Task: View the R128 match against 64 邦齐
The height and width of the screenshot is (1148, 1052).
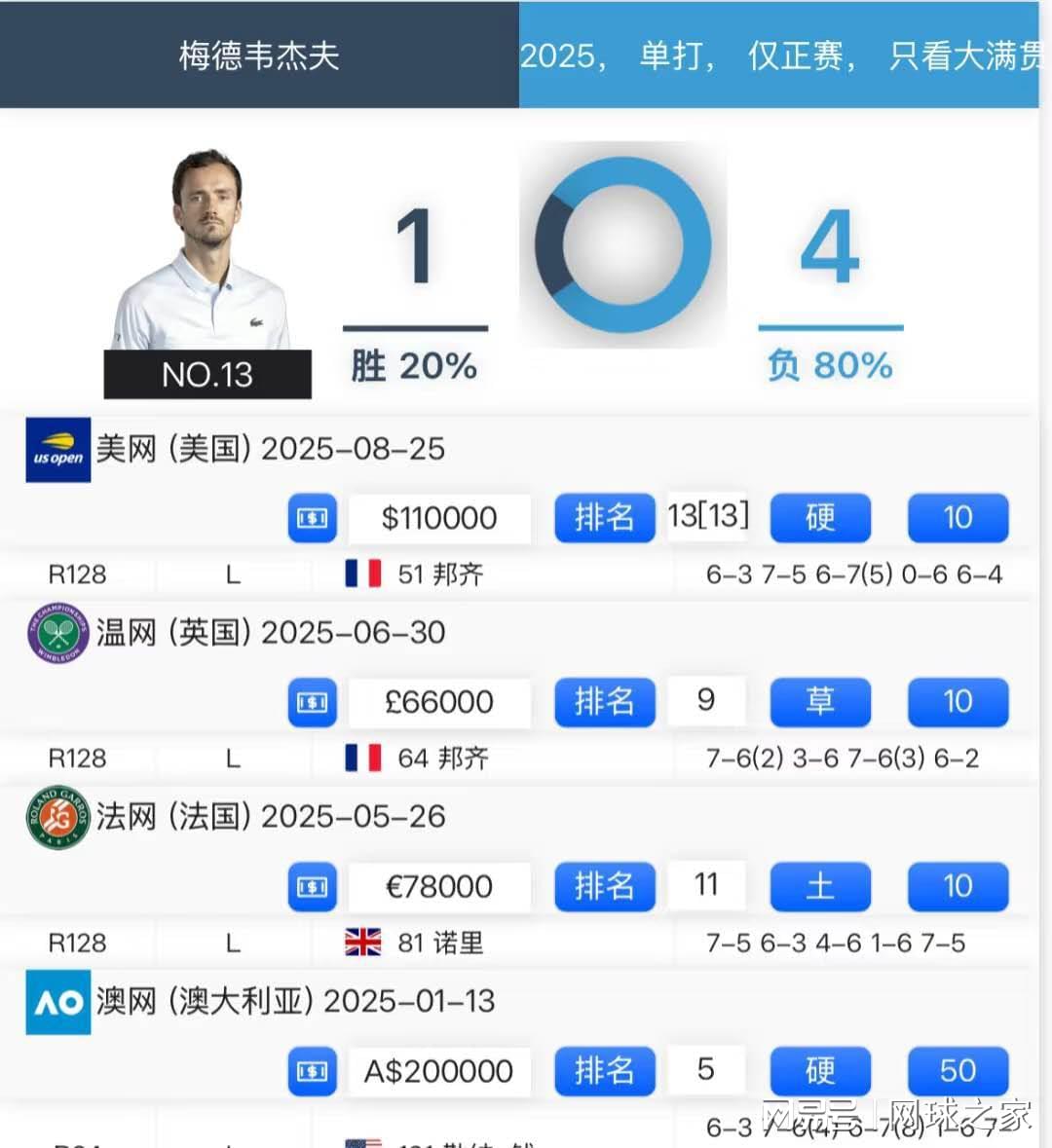Action: pyautogui.click(x=526, y=759)
